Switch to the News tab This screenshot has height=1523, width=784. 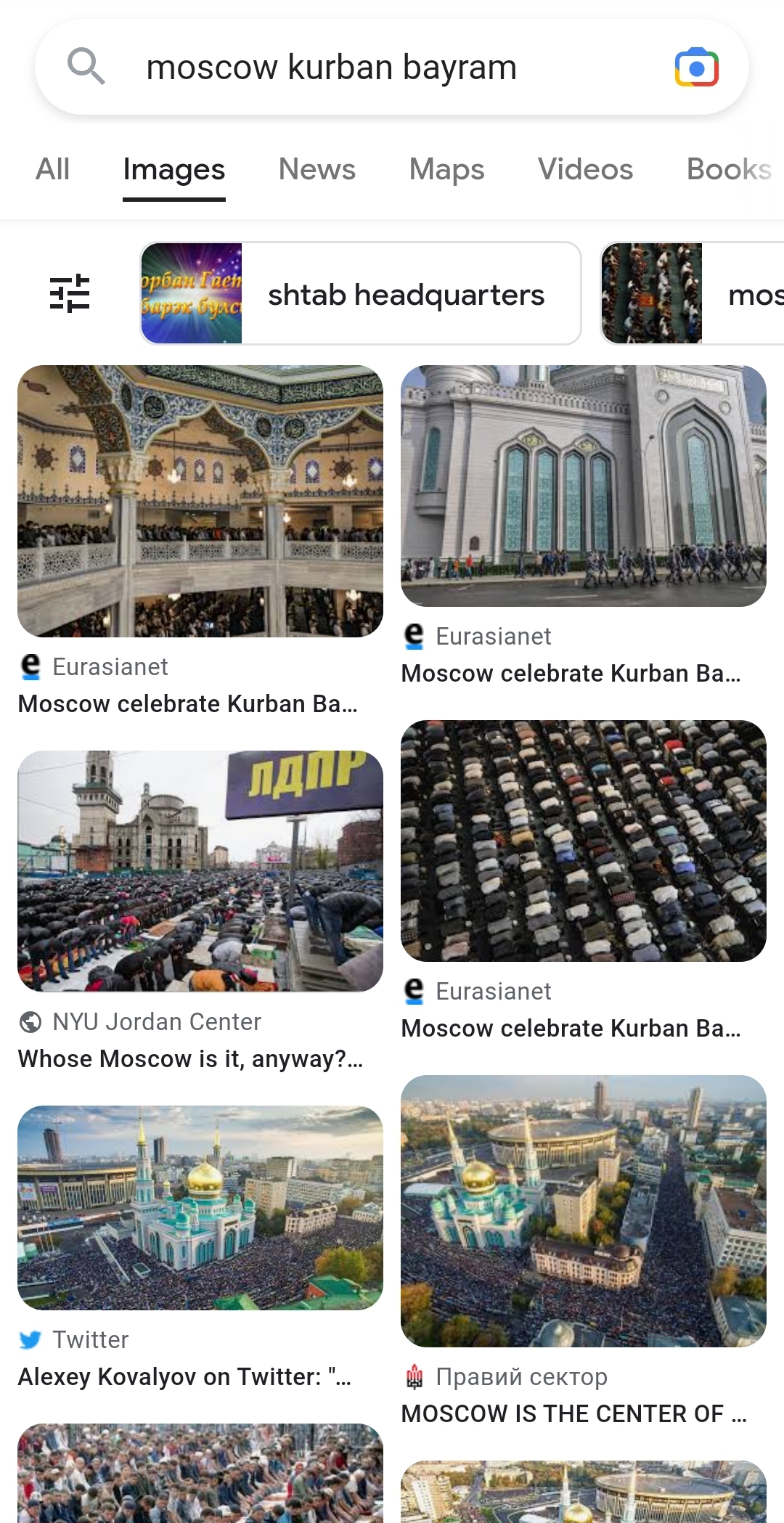click(317, 169)
